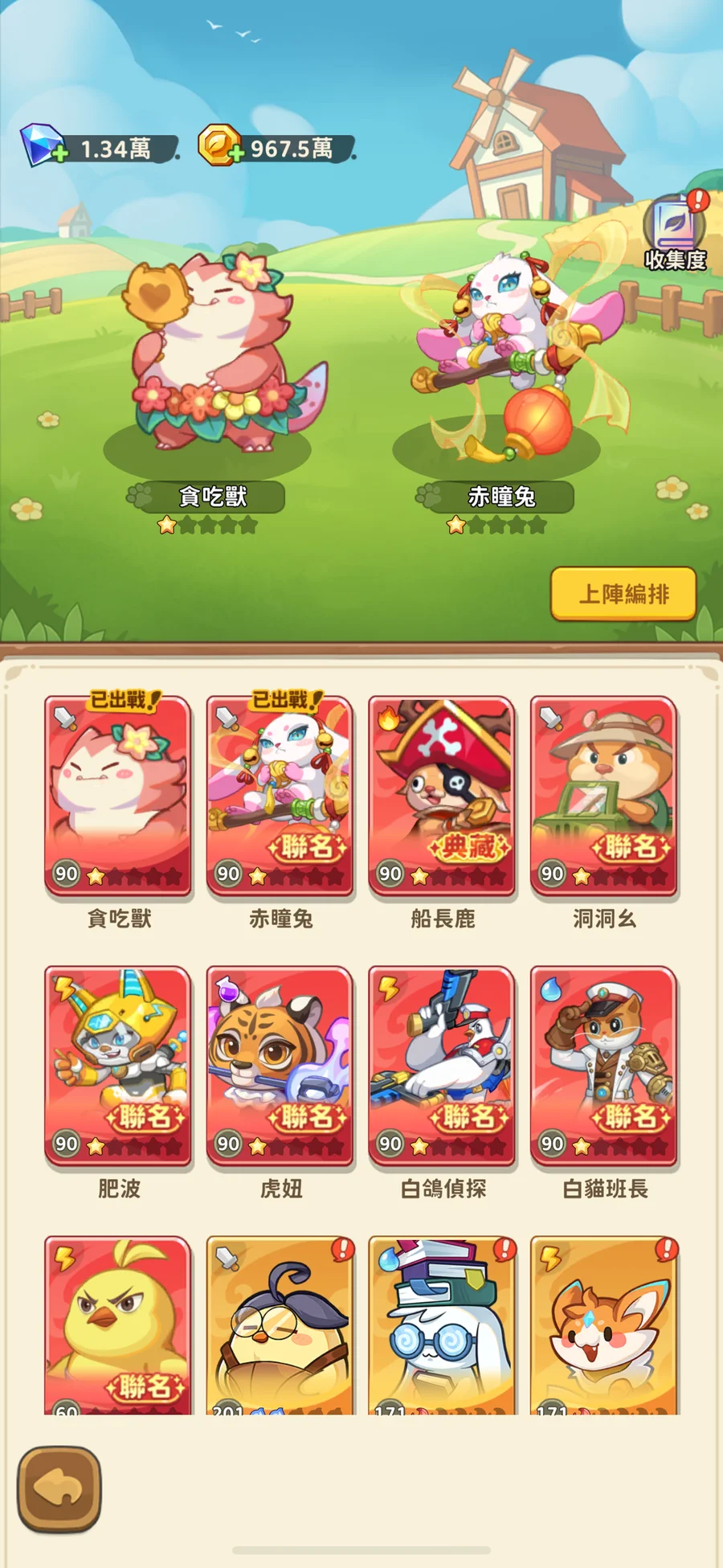
Task: Select the 白貓班長 captain cat card
Action: (x=604, y=1066)
